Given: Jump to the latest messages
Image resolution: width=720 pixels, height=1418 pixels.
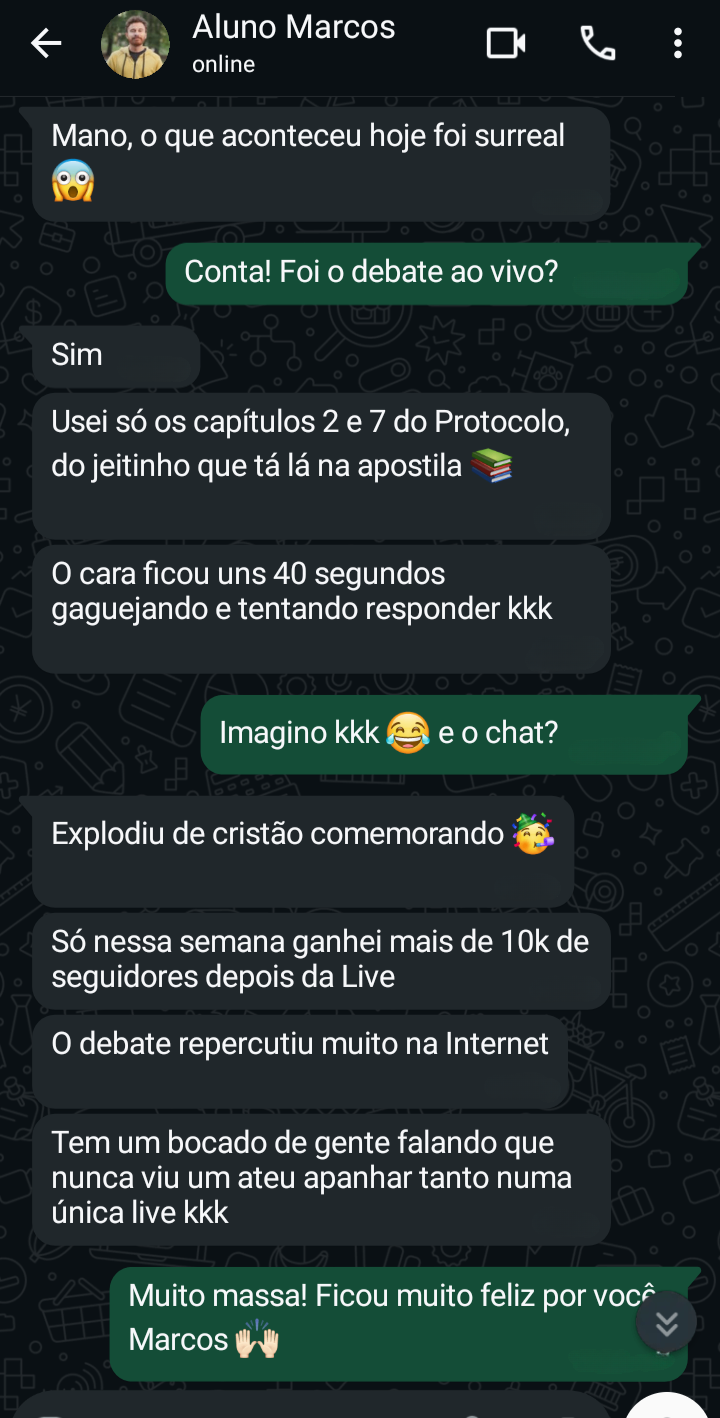Looking at the screenshot, I should pos(666,1324).
